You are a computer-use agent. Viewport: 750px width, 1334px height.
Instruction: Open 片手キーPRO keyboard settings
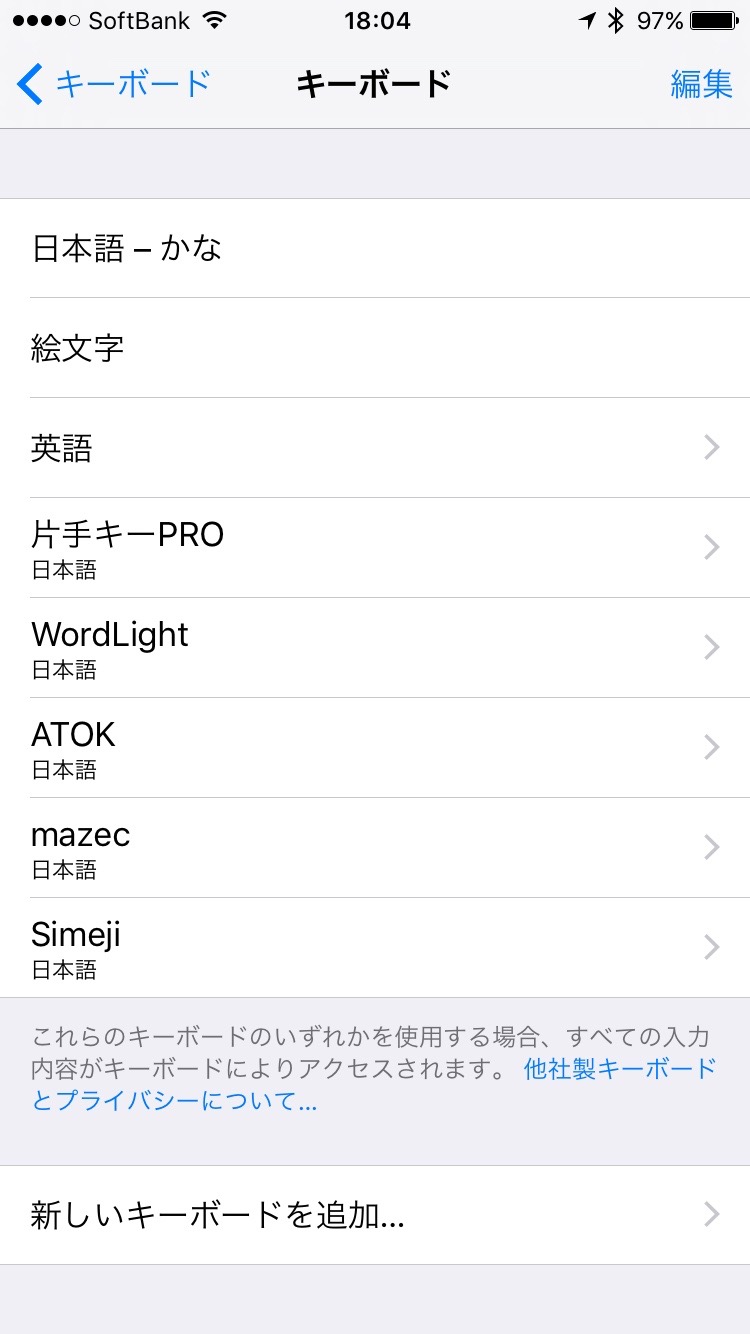point(375,548)
